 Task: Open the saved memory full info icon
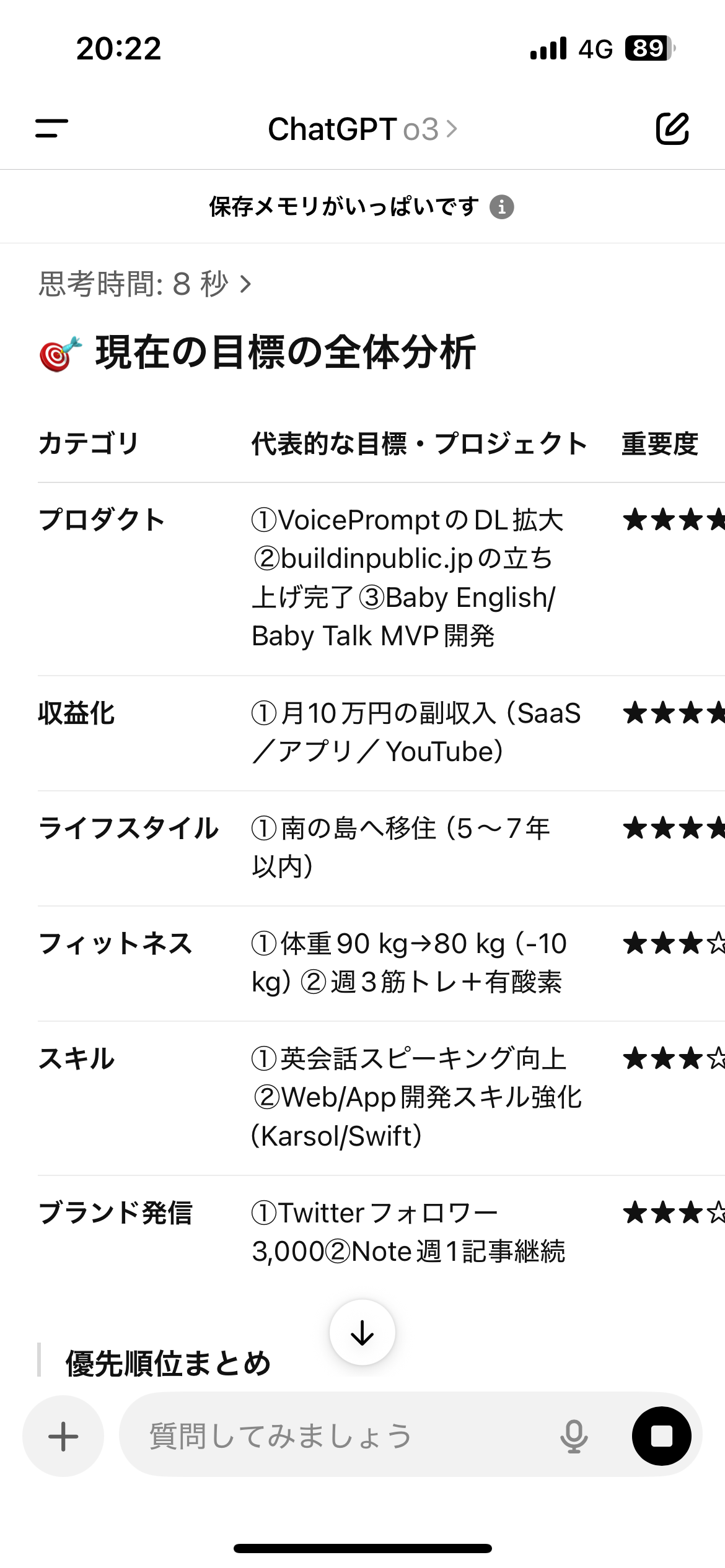tap(501, 207)
